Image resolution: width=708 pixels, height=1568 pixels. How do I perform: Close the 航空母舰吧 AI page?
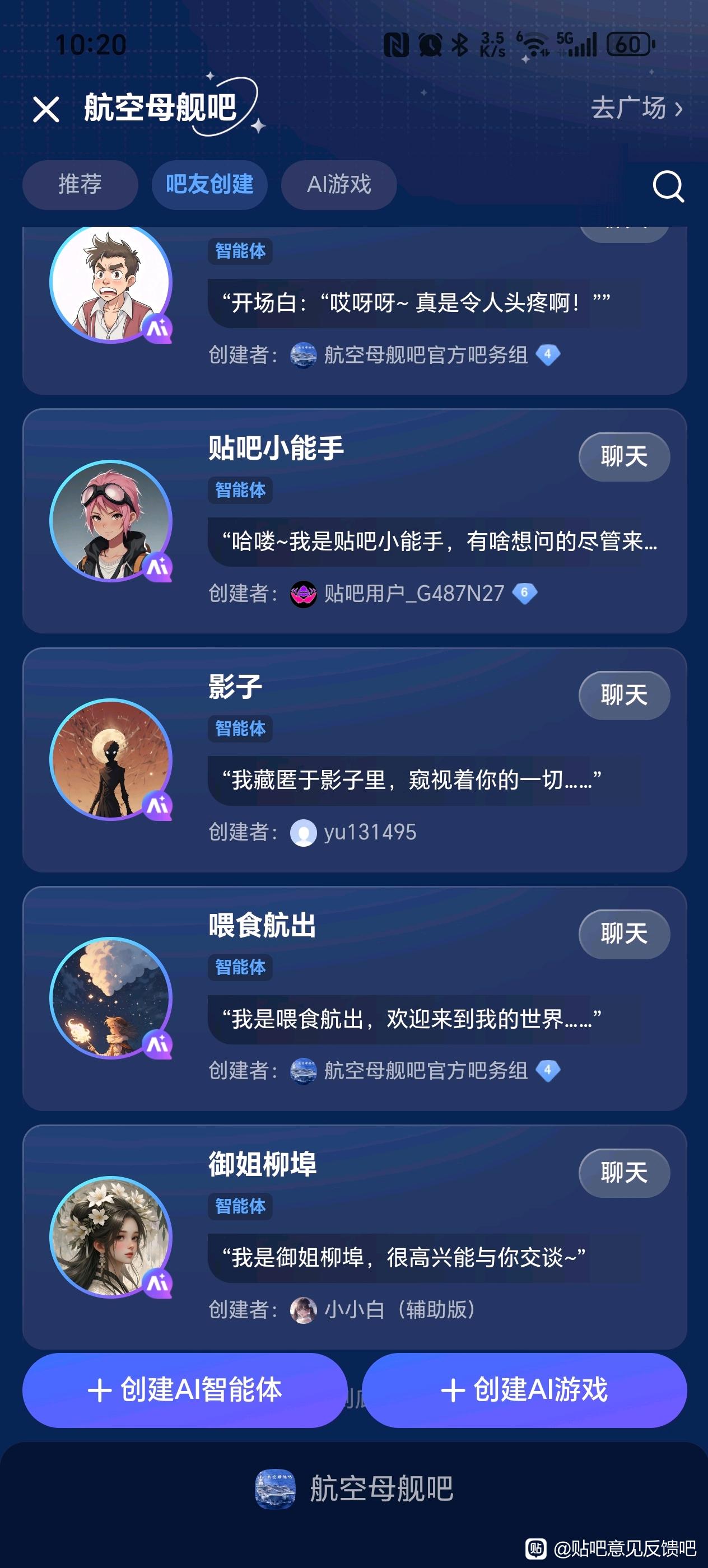(x=46, y=110)
